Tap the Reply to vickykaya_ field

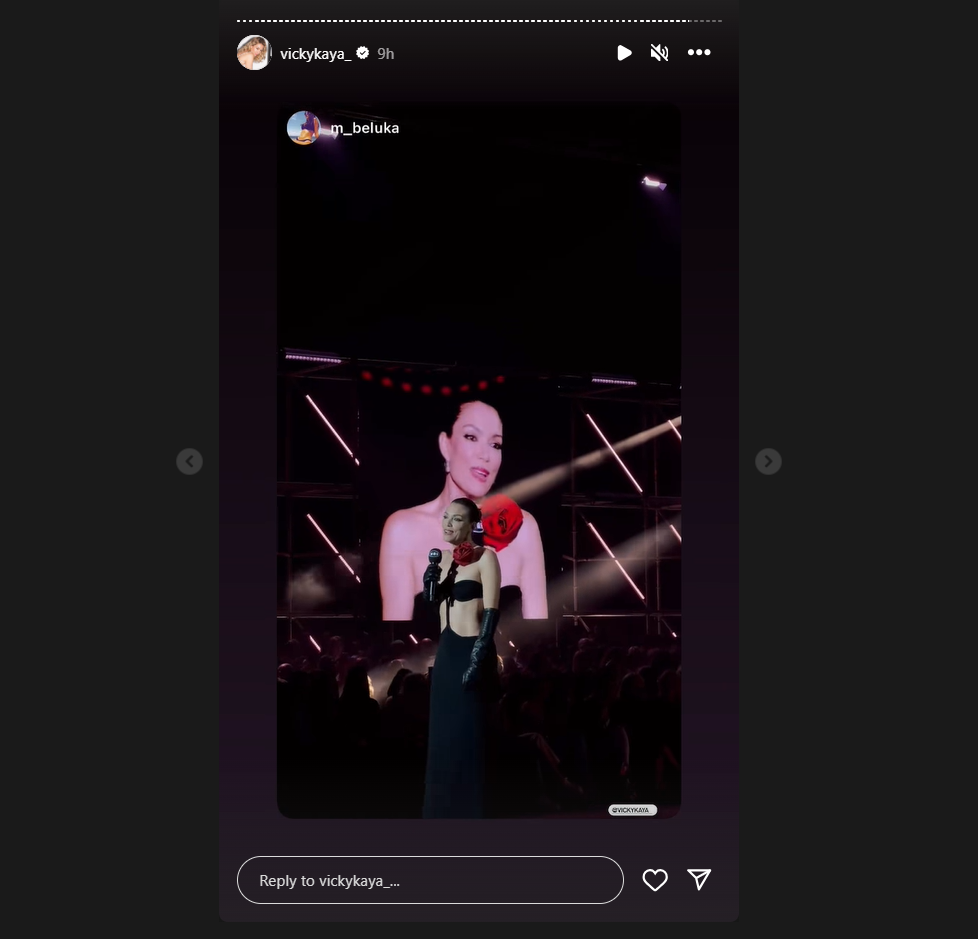pyautogui.click(x=430, y=880)
